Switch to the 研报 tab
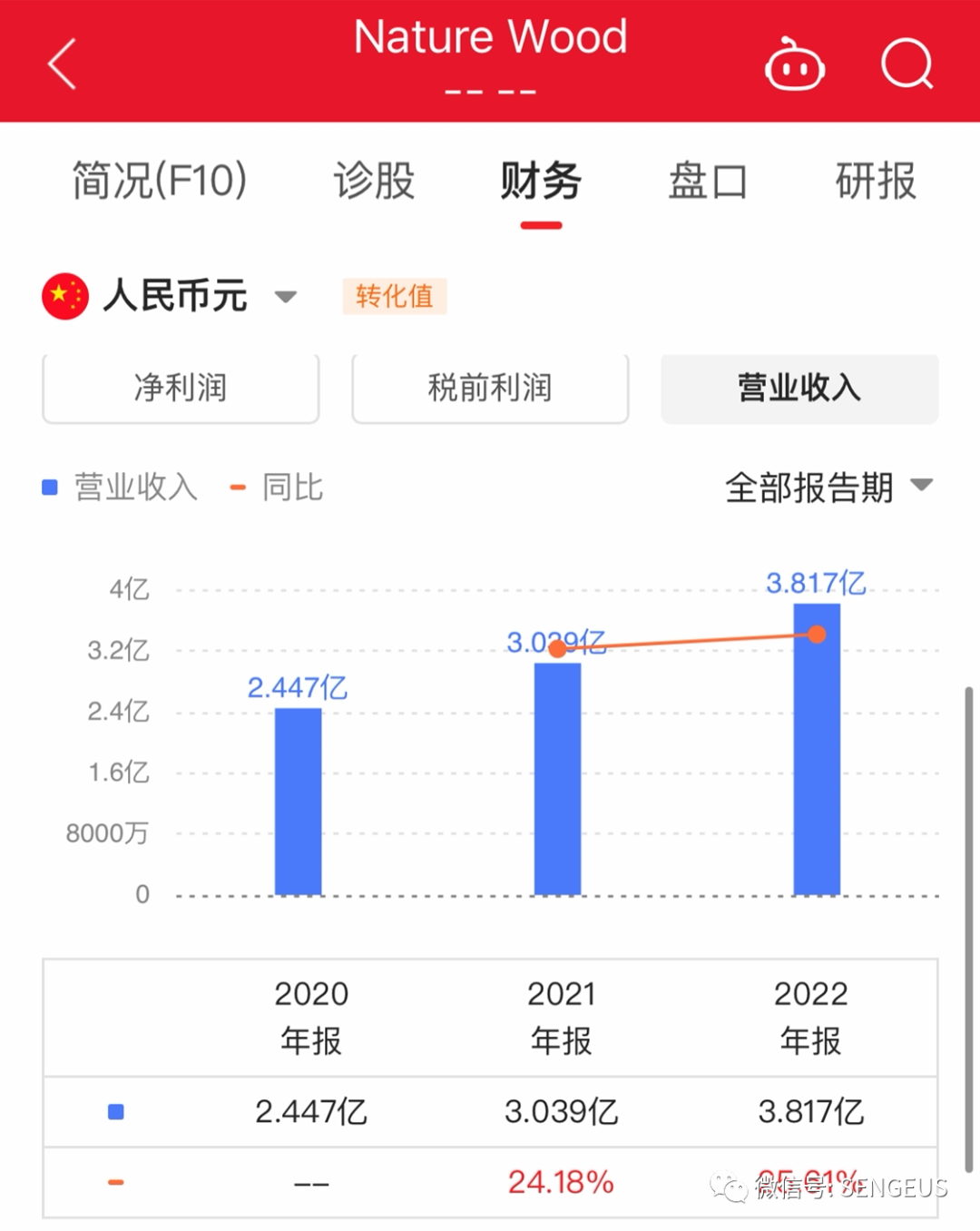This screenshot has height=1231, width=980. click(x=875, y=181)
